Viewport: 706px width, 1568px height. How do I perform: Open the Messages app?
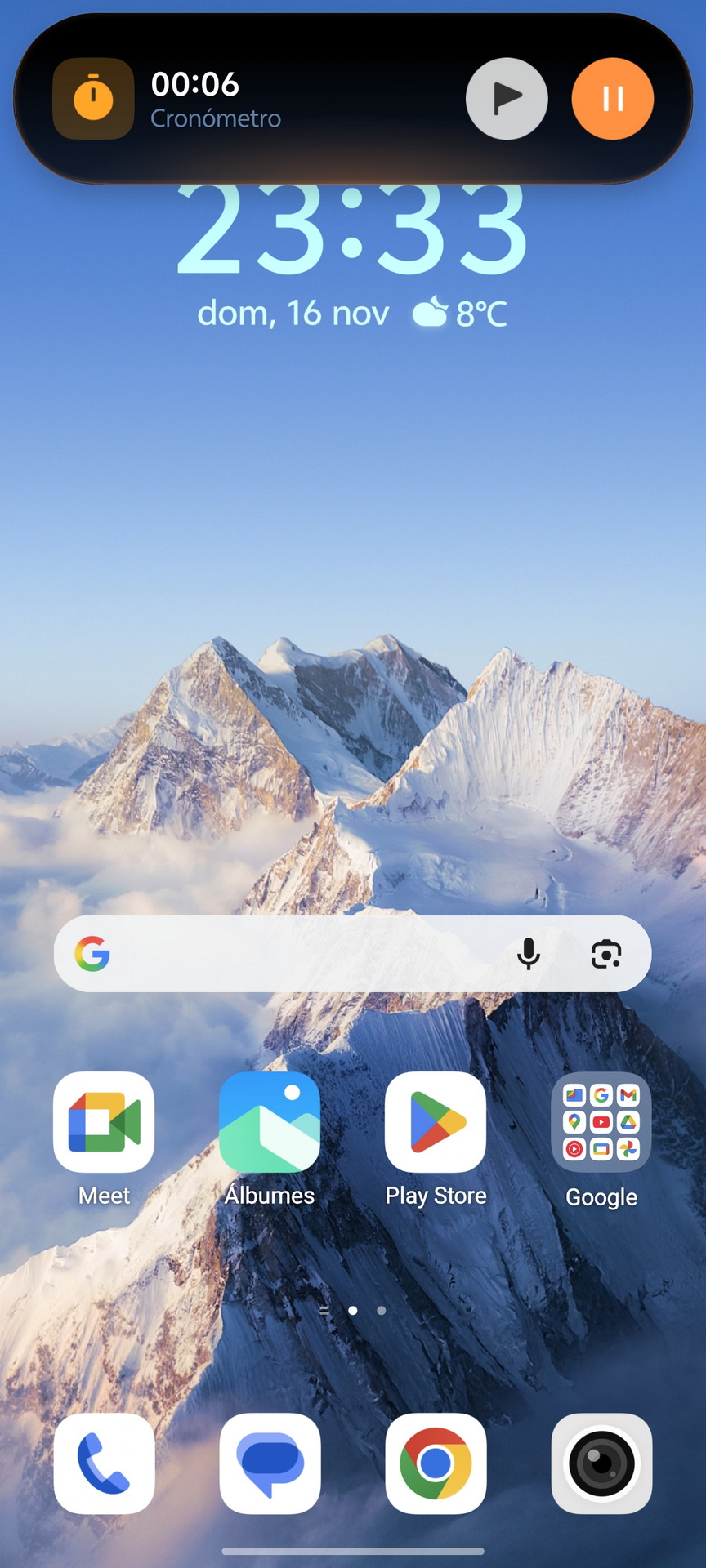(270, 1463)
